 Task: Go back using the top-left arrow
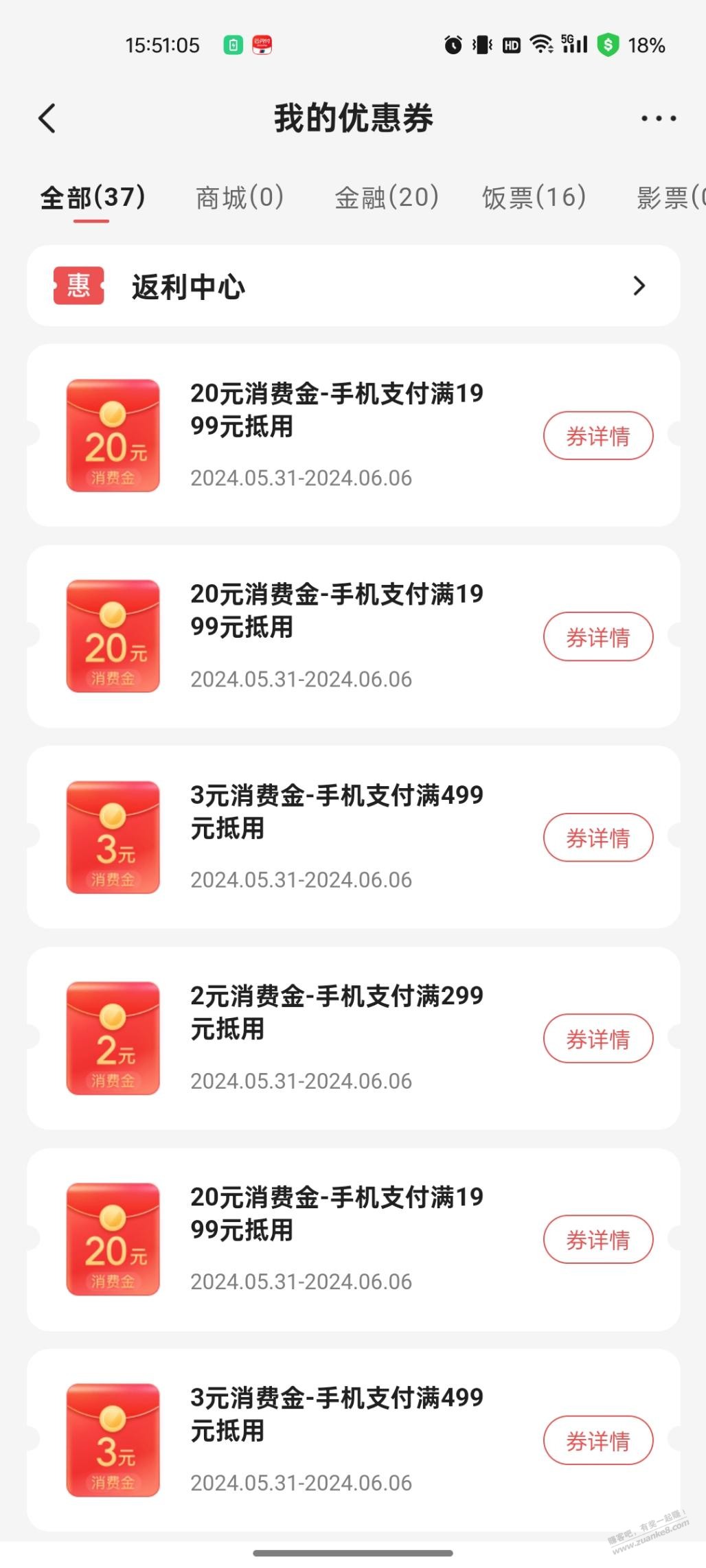(x=47, y=118)
